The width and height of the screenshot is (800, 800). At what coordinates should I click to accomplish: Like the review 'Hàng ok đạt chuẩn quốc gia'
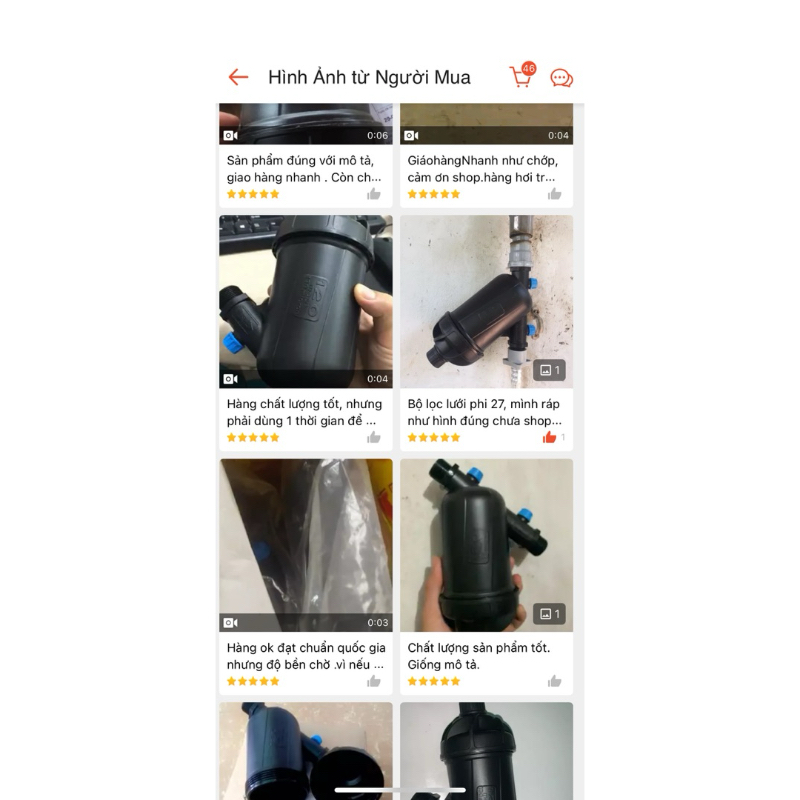pos(373,681)
